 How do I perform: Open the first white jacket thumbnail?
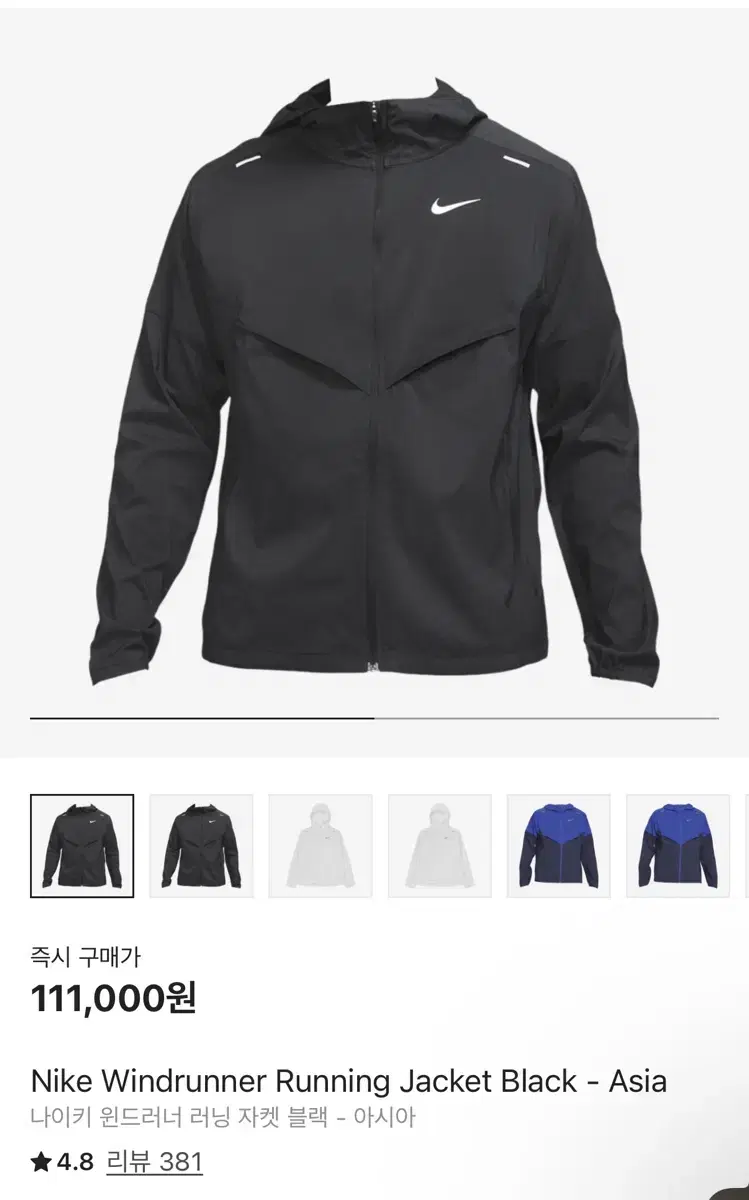(x=320, y=845)
